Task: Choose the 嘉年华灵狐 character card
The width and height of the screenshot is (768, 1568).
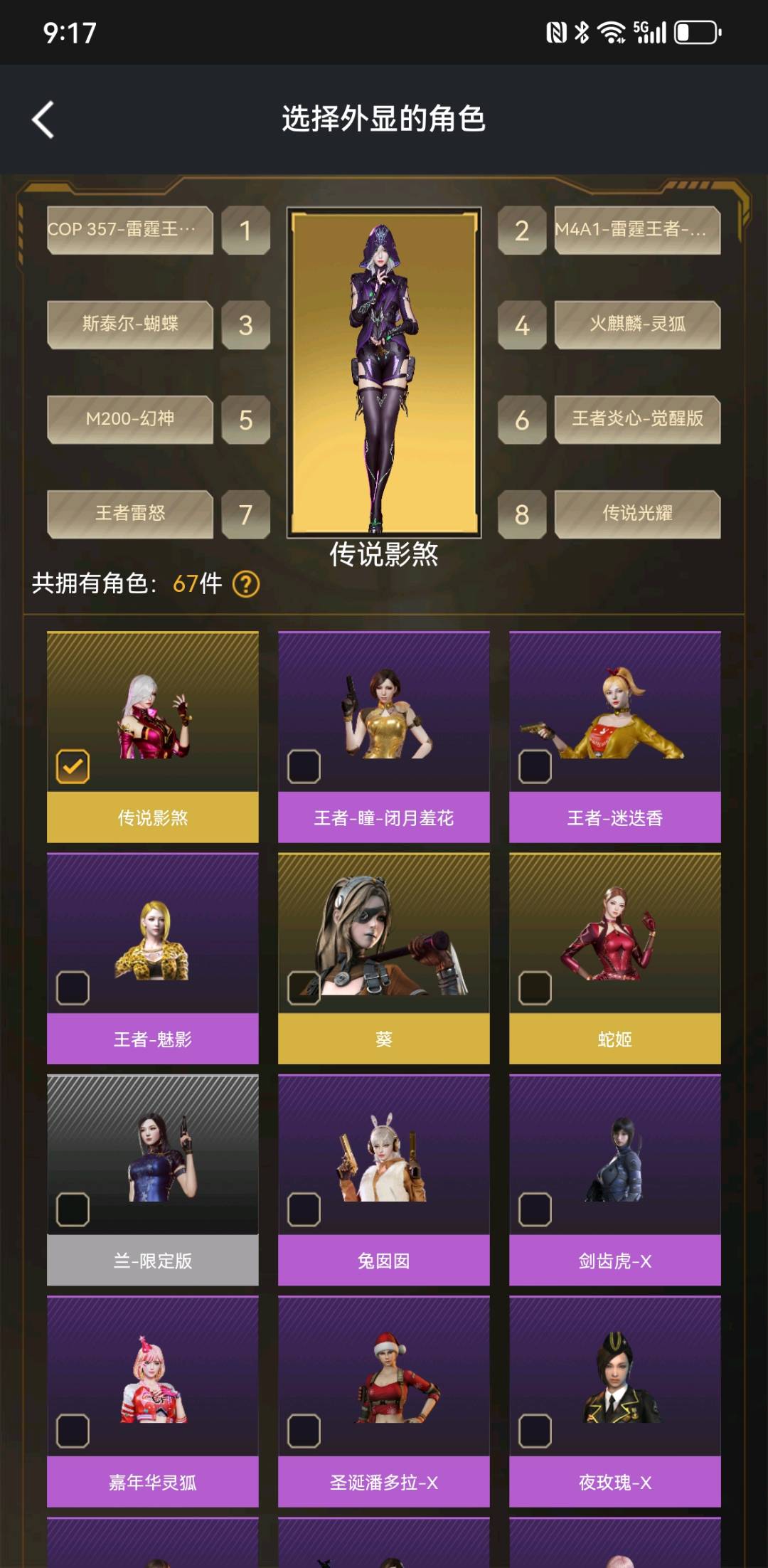Action: coord(152,1399)
